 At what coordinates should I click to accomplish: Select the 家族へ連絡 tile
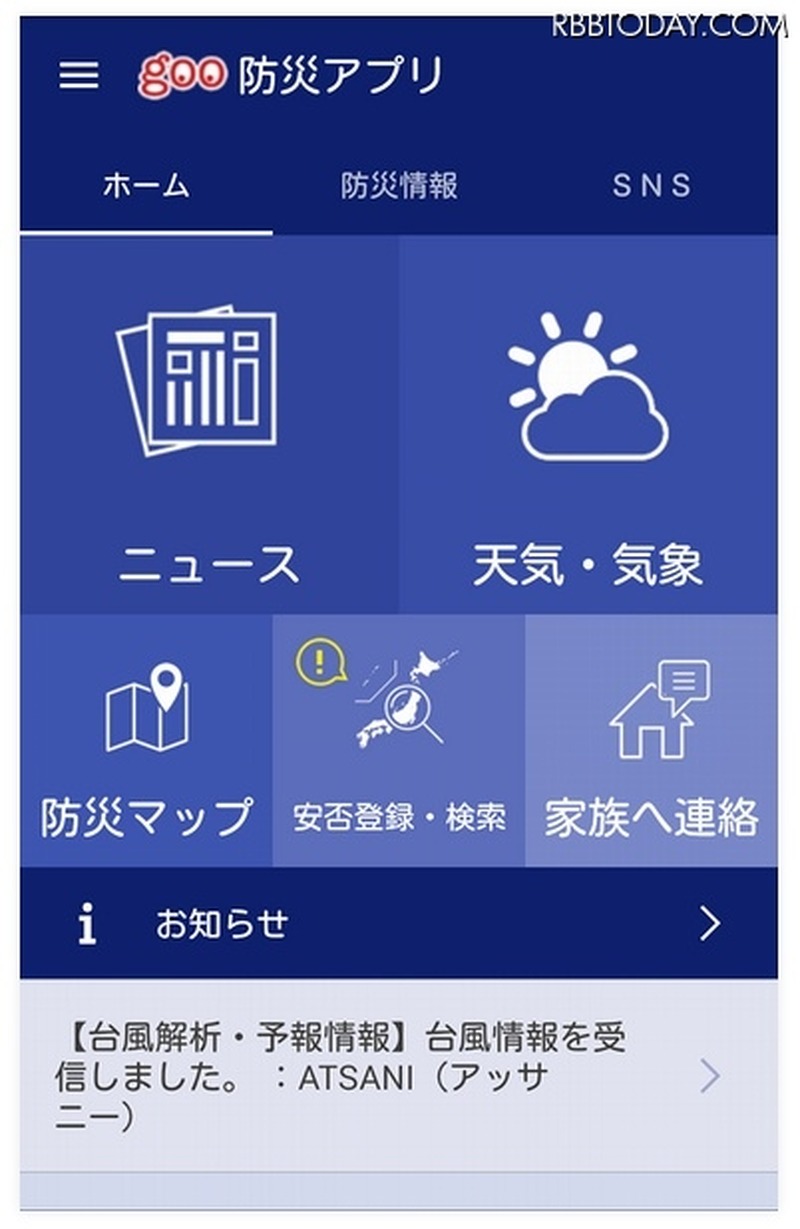[651, 742]
